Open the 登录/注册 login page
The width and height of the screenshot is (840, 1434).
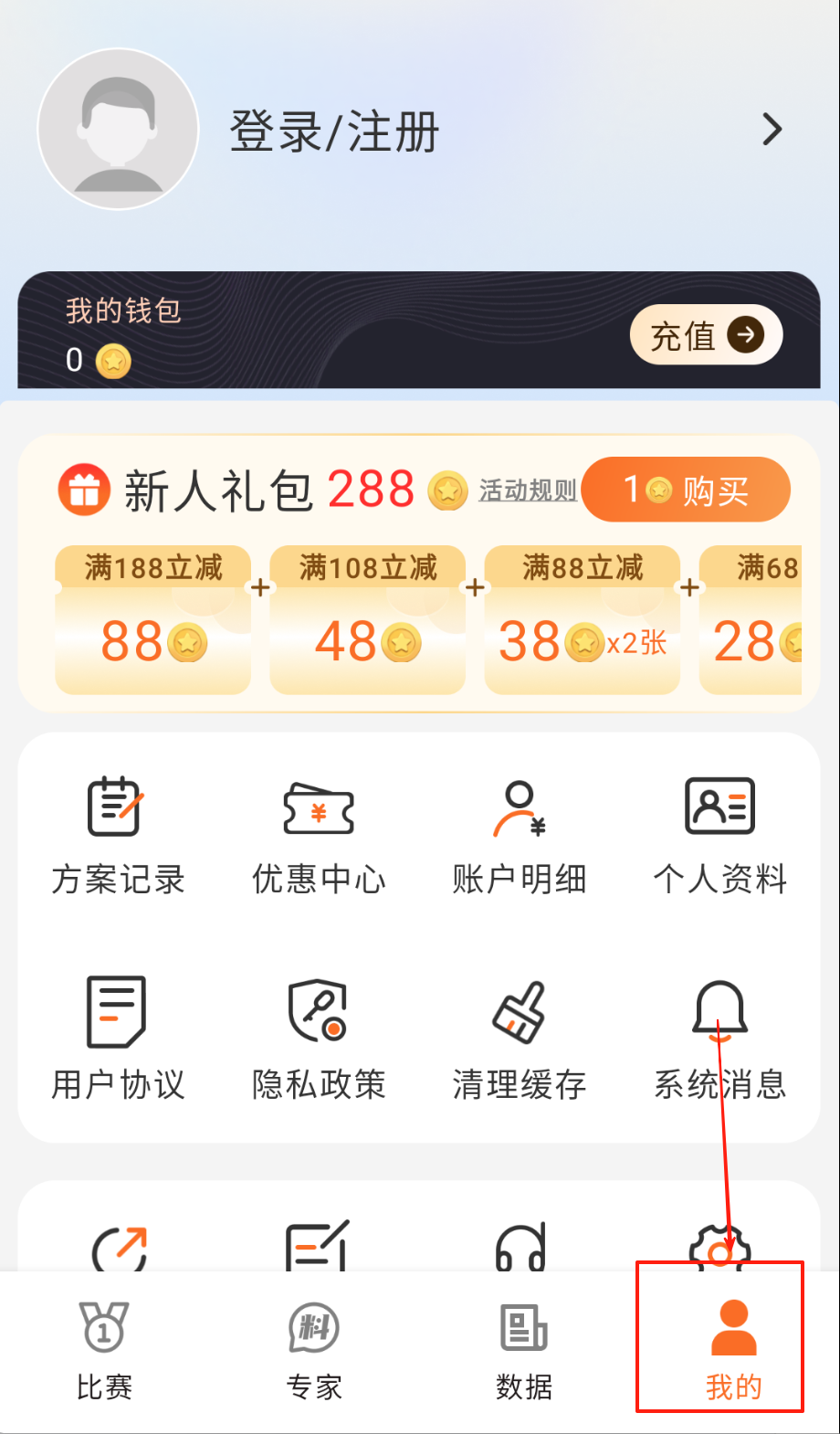pyautogui.click(x=334, y=132)
